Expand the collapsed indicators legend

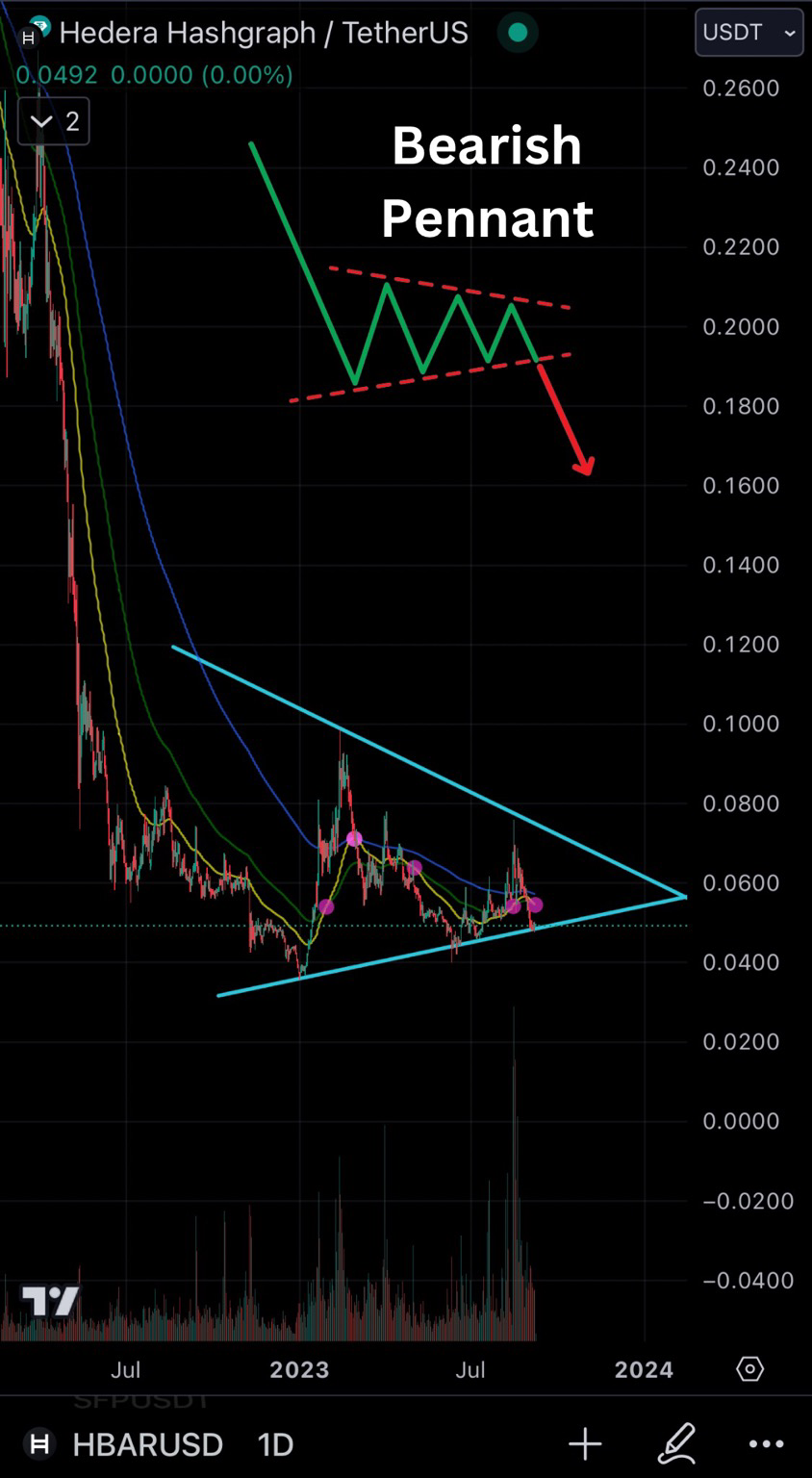coord(54,121)
